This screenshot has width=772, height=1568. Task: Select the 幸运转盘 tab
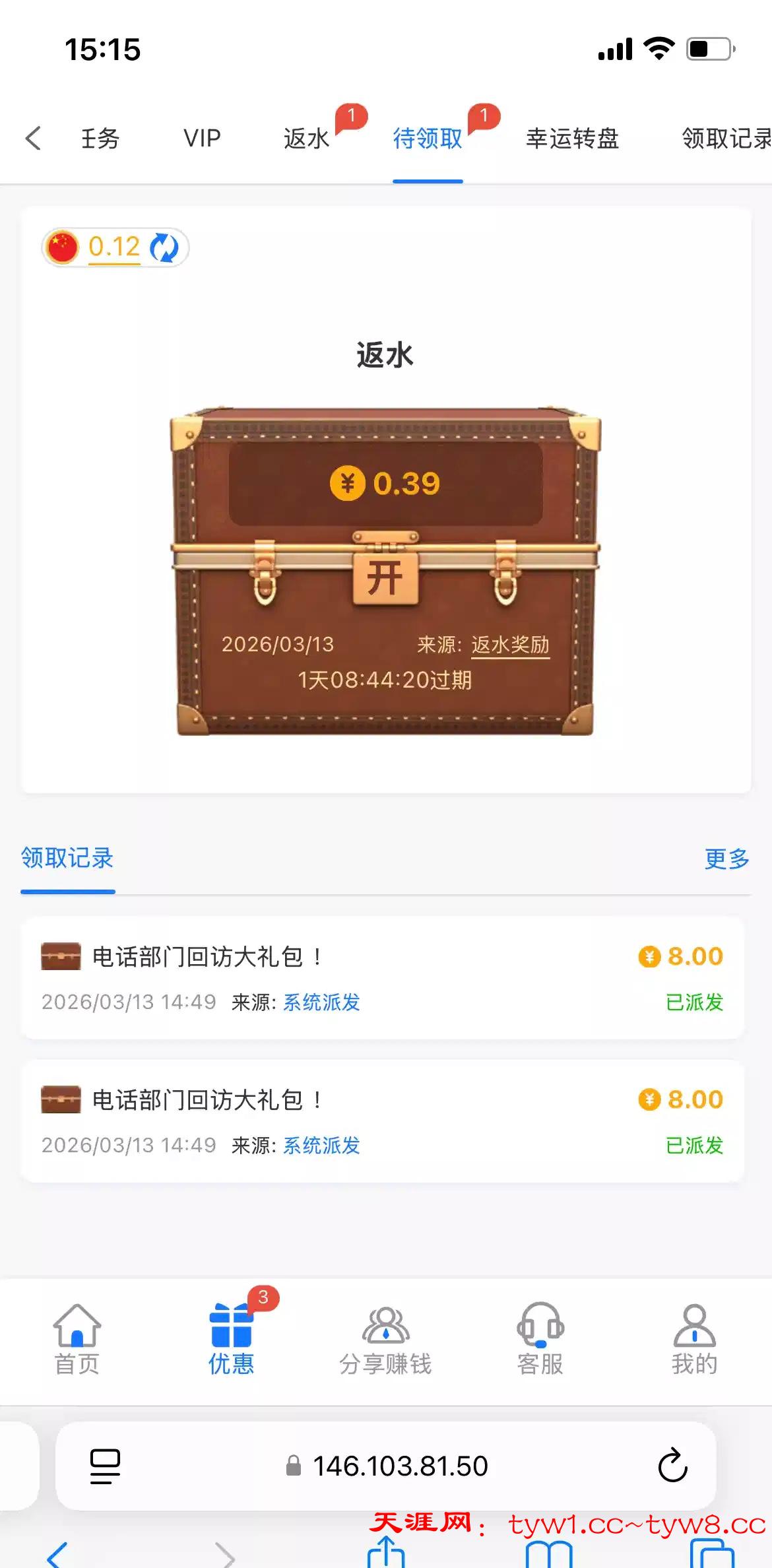pyautogui.click(x=572, y=139)
